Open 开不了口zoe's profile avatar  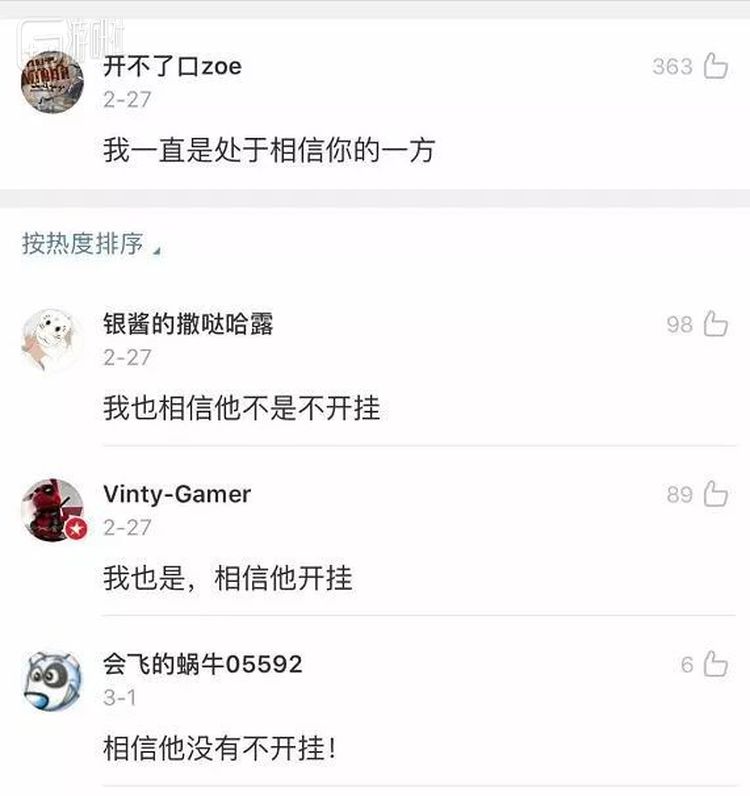52,82
